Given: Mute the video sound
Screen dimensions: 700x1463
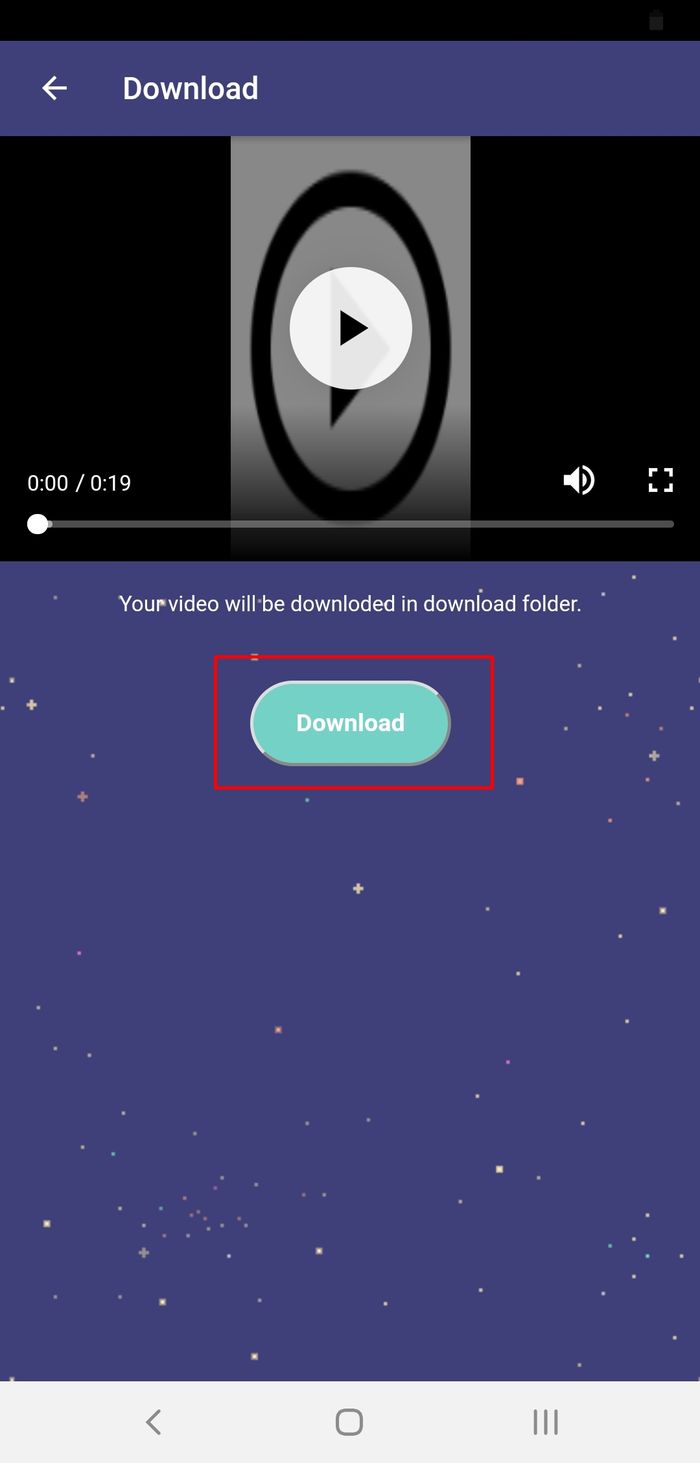Looking at the screenshot, I should click(x=578, y=481).
